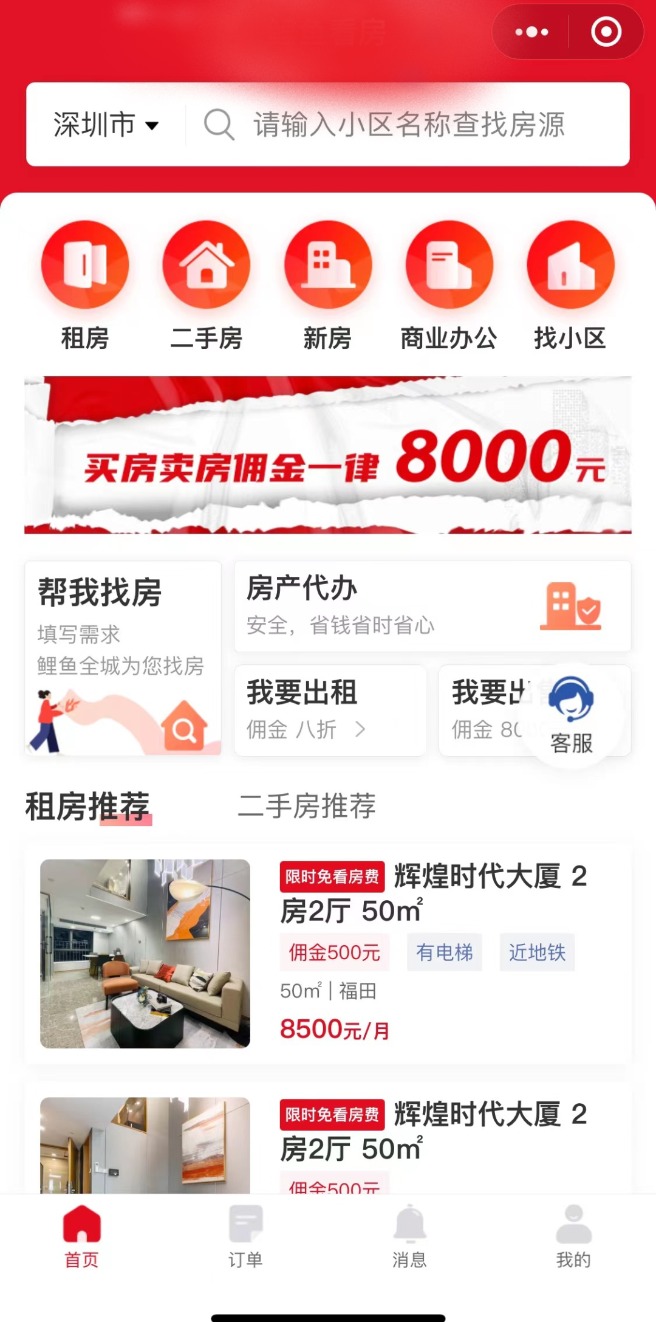Switch to the 订单 tab
The width and height of the screenshot is (656, 1322).
click(x=245, y=1237)
